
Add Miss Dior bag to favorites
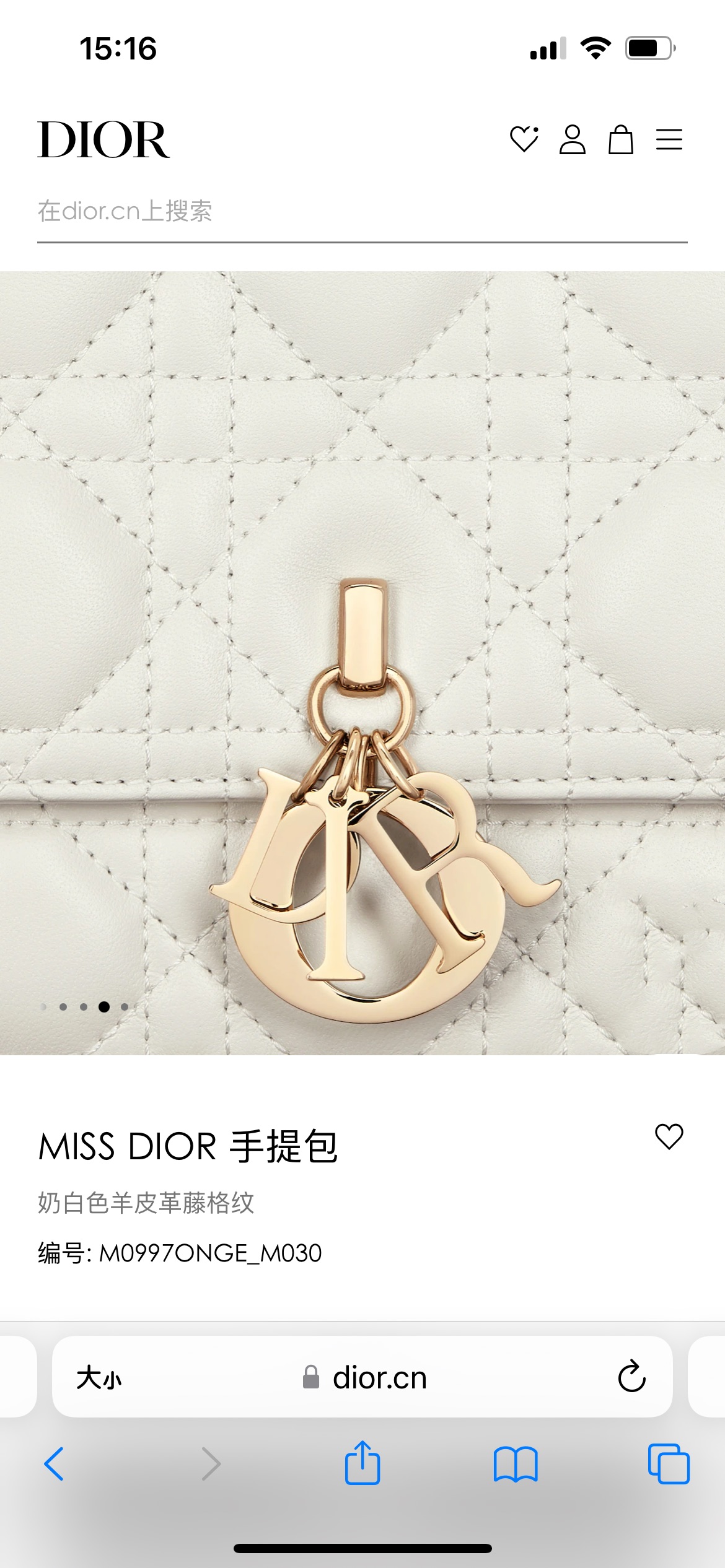(669, 1136)
